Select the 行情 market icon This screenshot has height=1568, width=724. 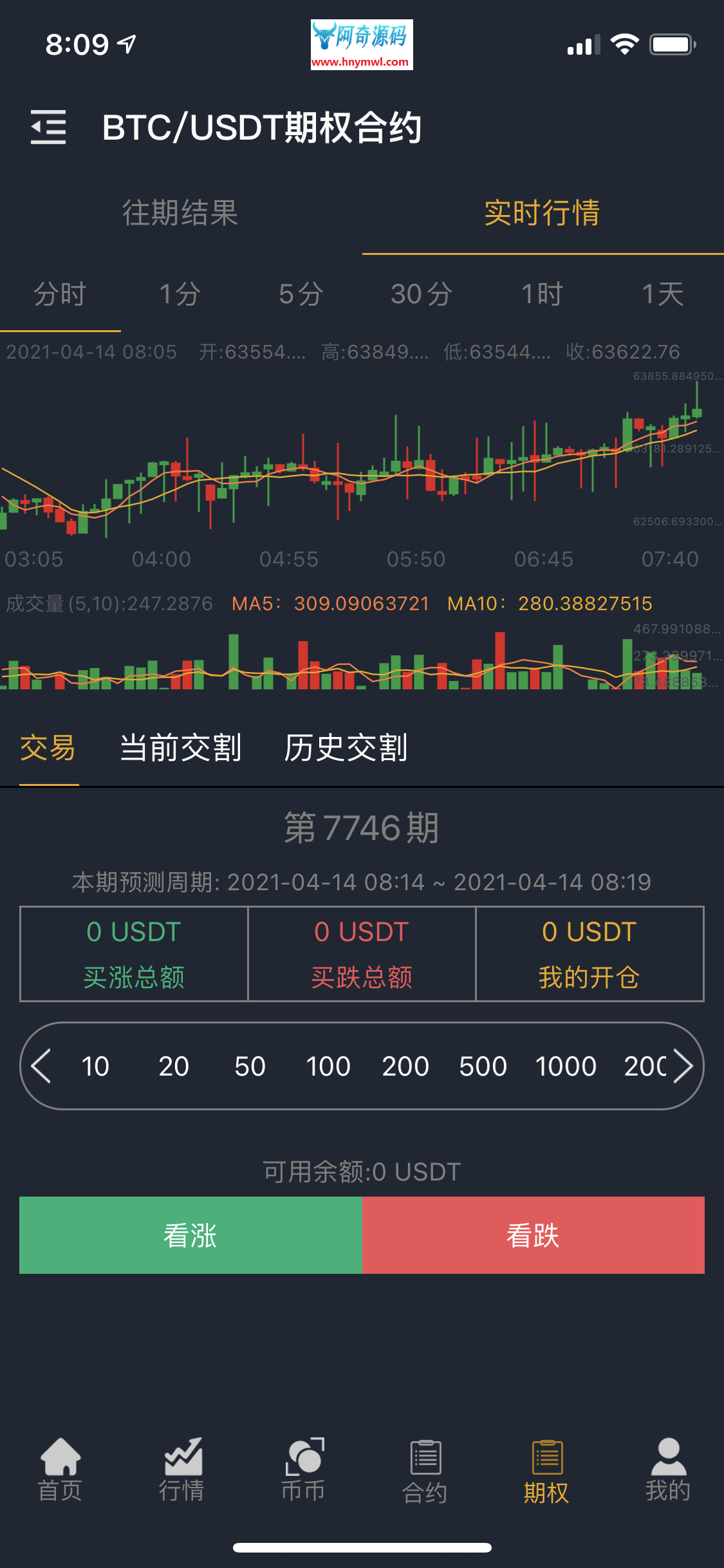pos(183,1474)
